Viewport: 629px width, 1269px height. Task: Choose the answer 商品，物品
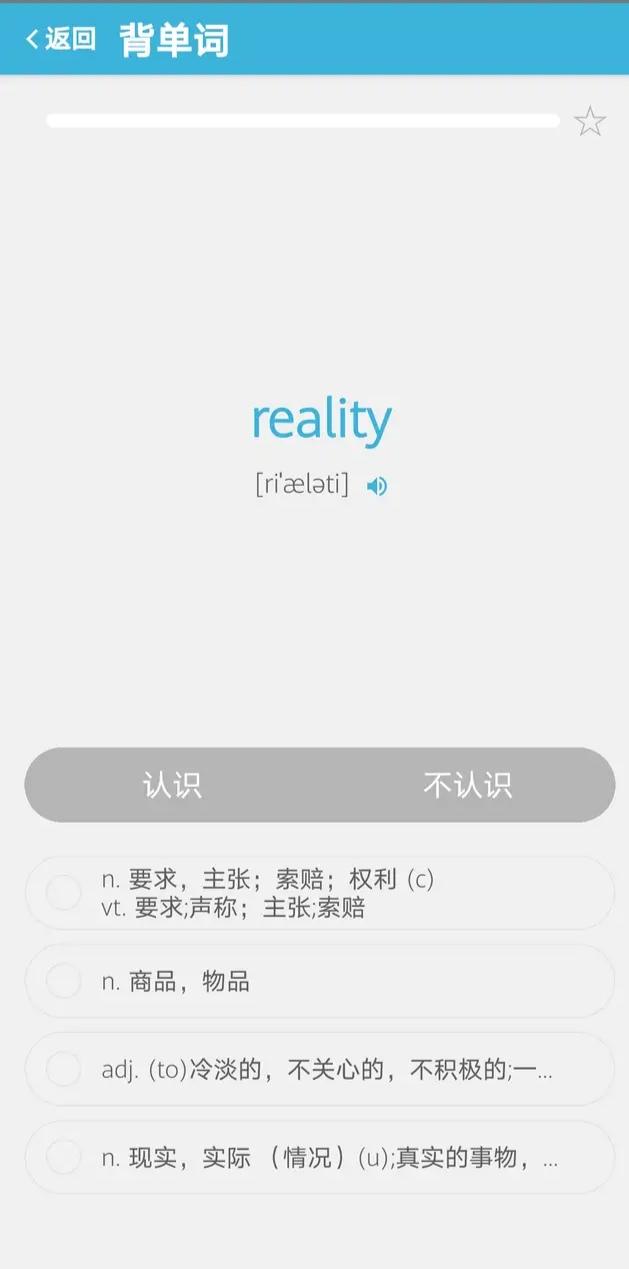319,981
